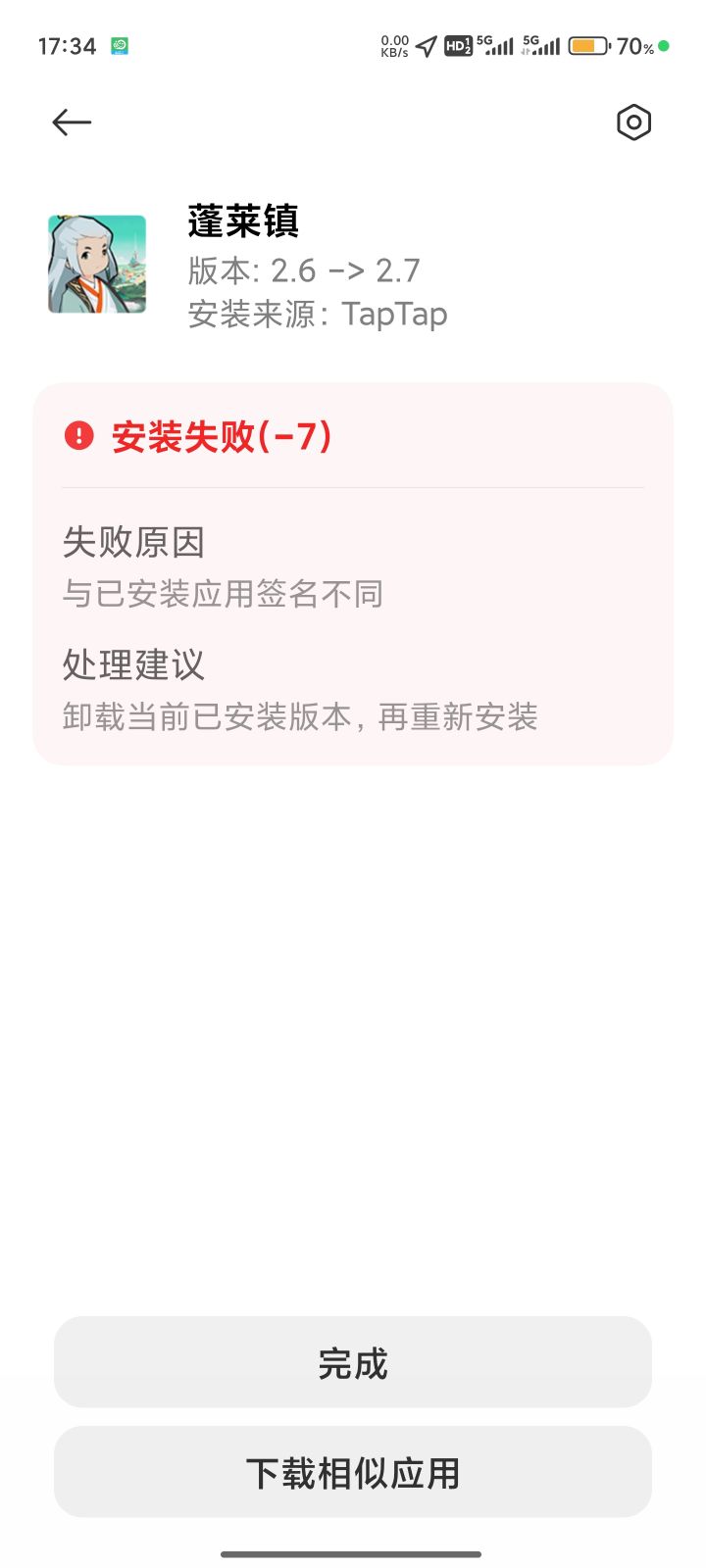
Task: Tap the back arrow to exit installer
Action: (71, 122)
